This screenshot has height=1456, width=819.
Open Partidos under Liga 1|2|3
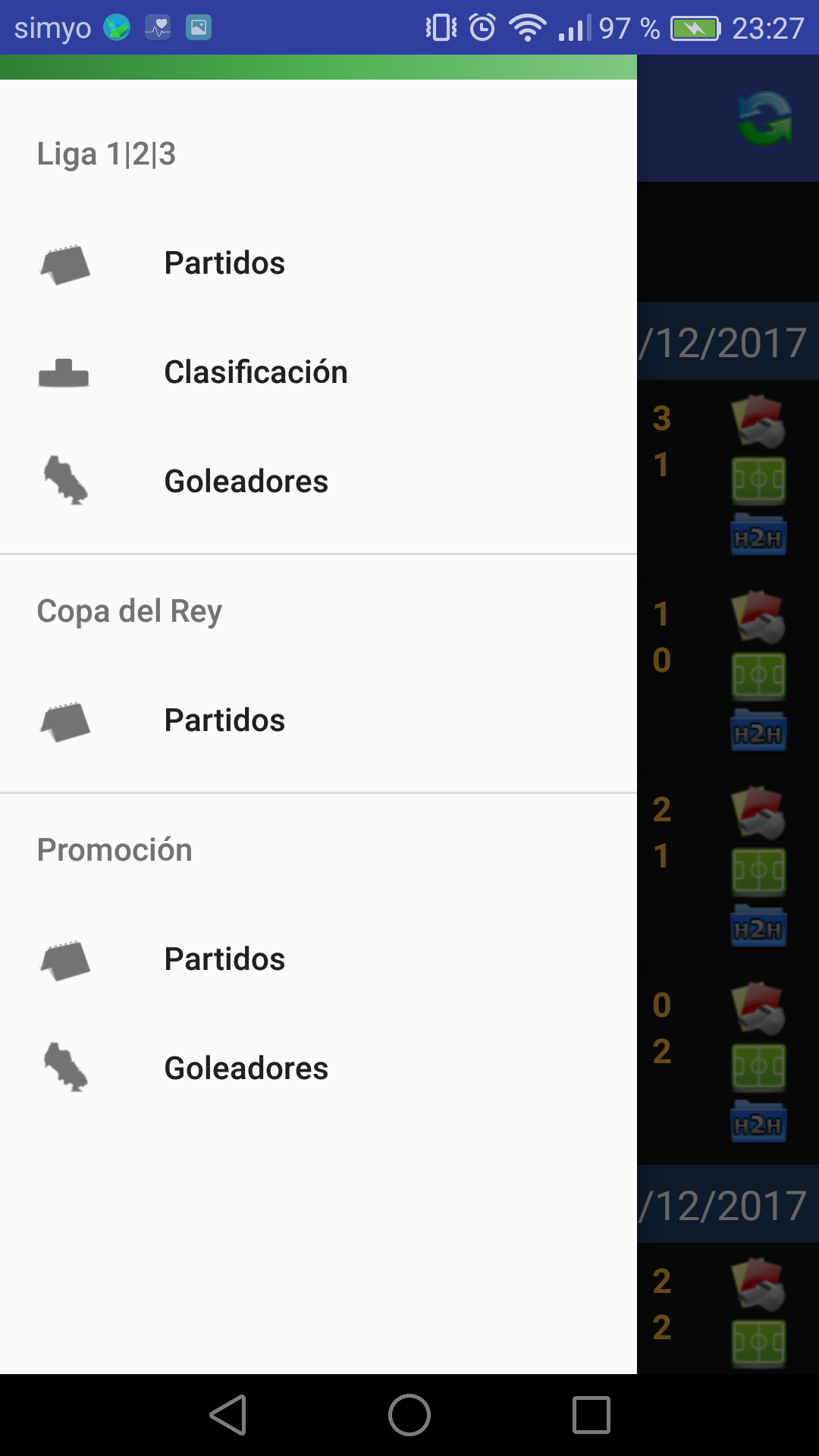pyautogui.click(x=318, y=263)
